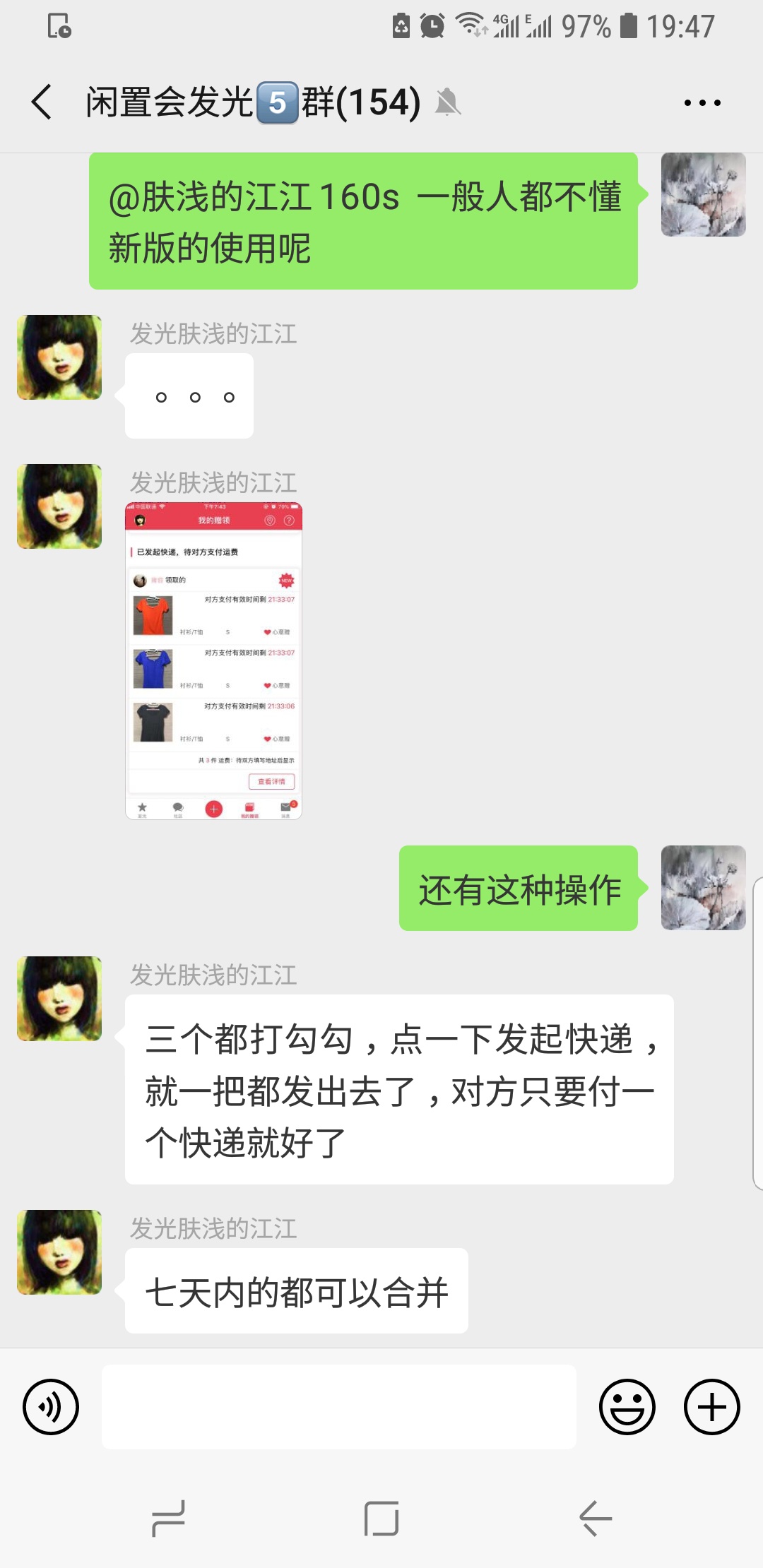The width and height of the screenshot is (763, 1568).
Task: Open the plus attachment menu
Action: (712, 1407)
